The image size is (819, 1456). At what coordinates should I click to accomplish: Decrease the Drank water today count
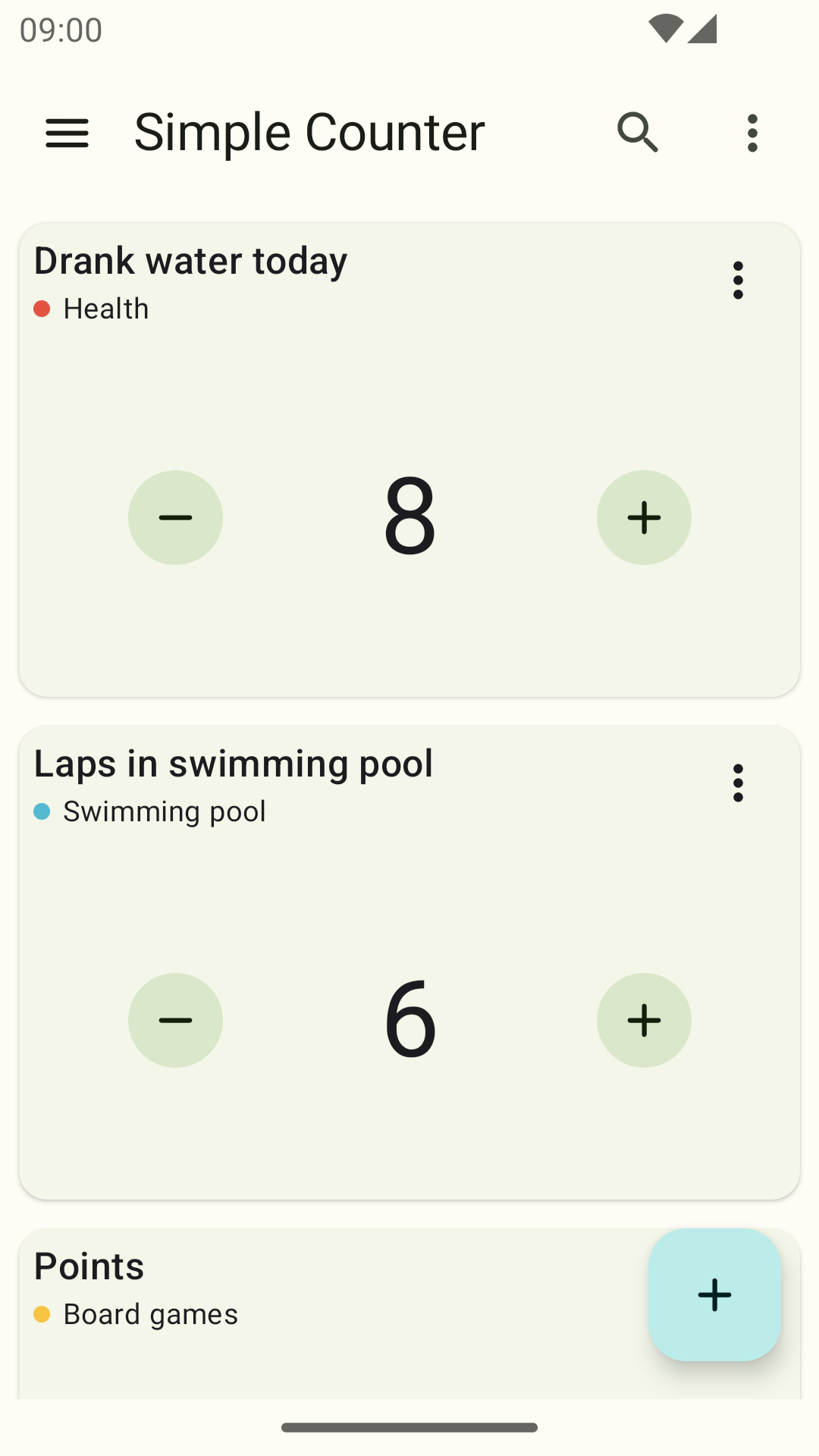coord(175,517)
